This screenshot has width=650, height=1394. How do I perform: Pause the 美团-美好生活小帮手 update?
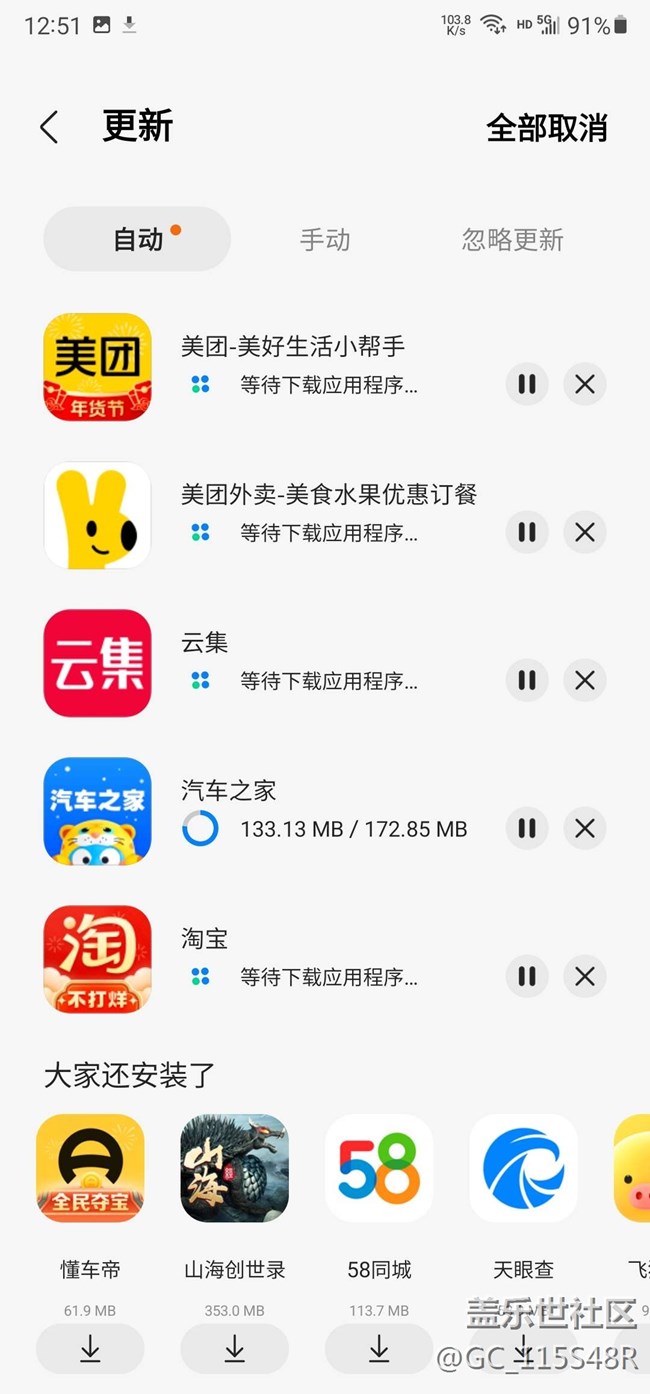coord(527,384)
